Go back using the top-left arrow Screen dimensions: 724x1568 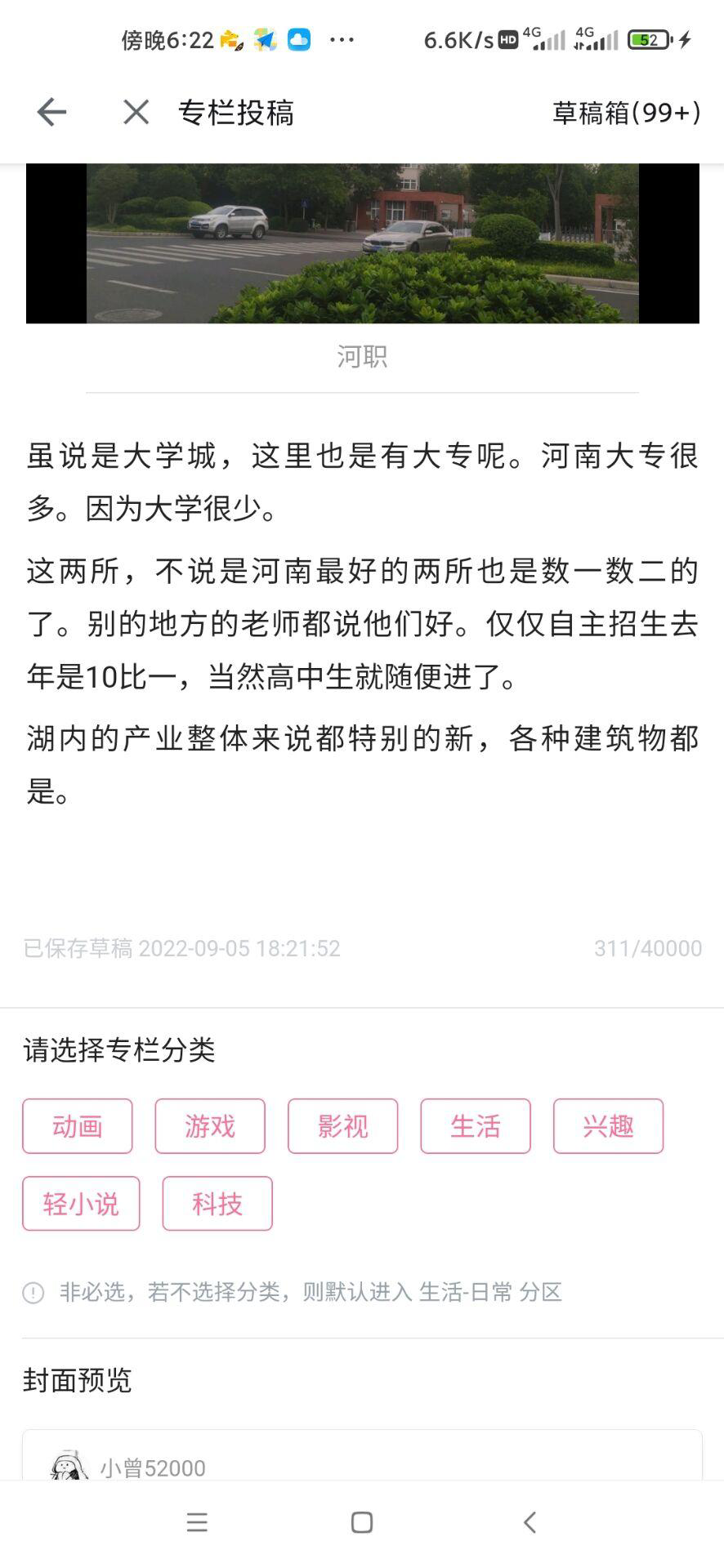(51, 112)
